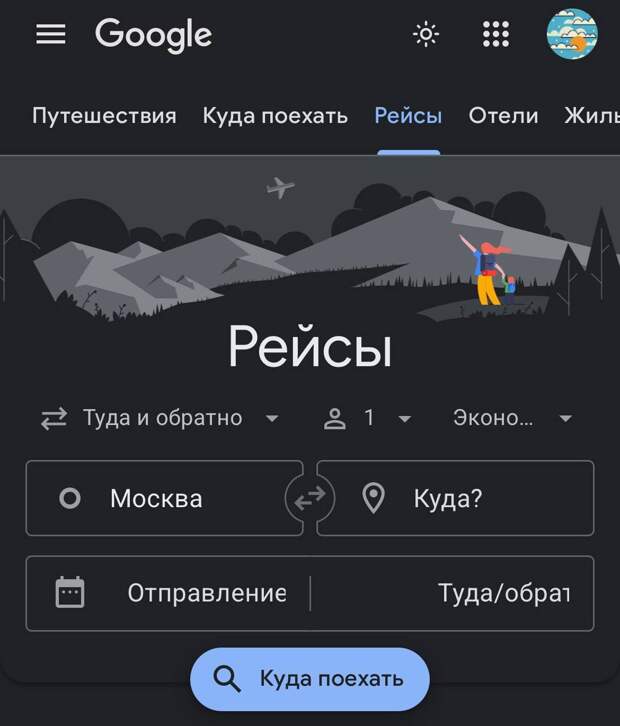Switch to the Отели tab
620x726 pixels.
(x=503, y=116)
